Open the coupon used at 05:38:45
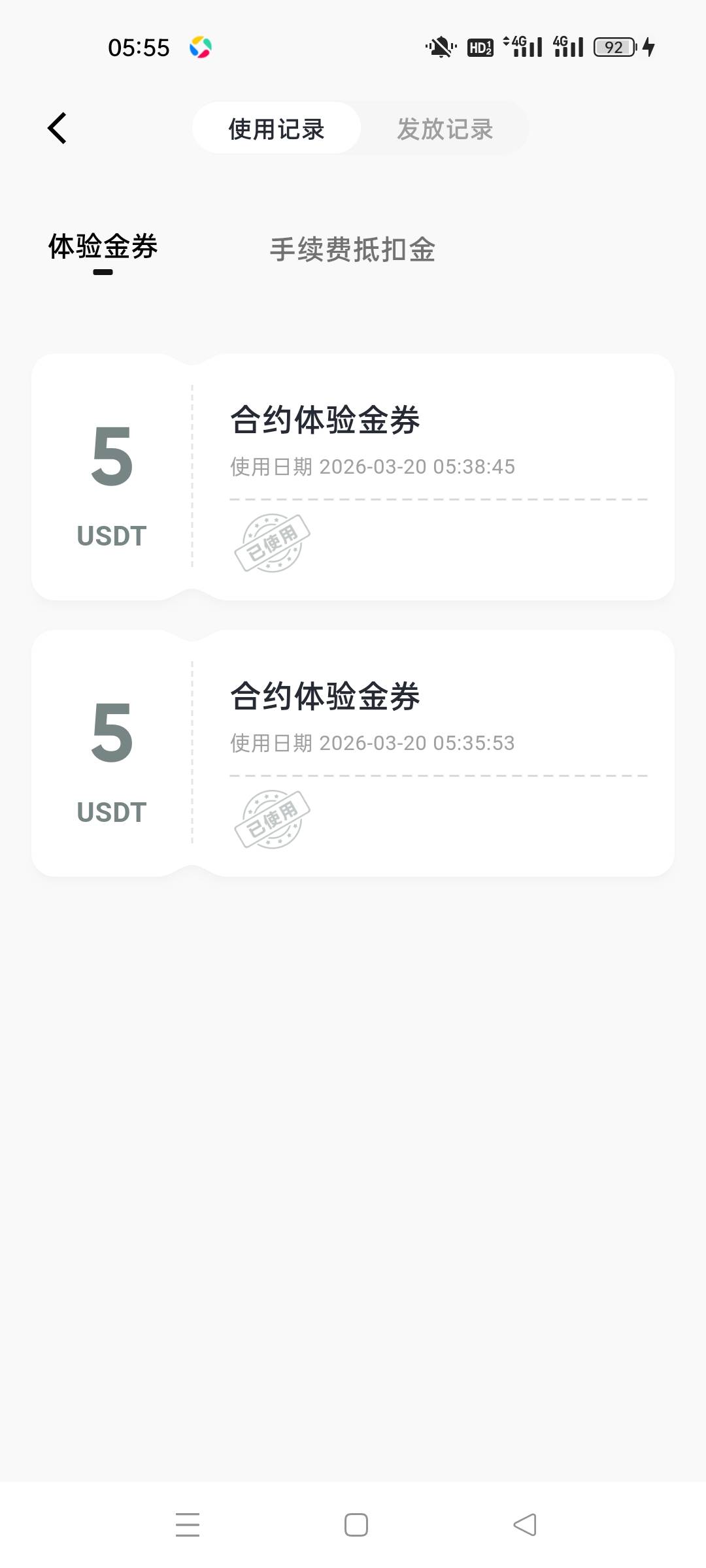 click(353, 477)
